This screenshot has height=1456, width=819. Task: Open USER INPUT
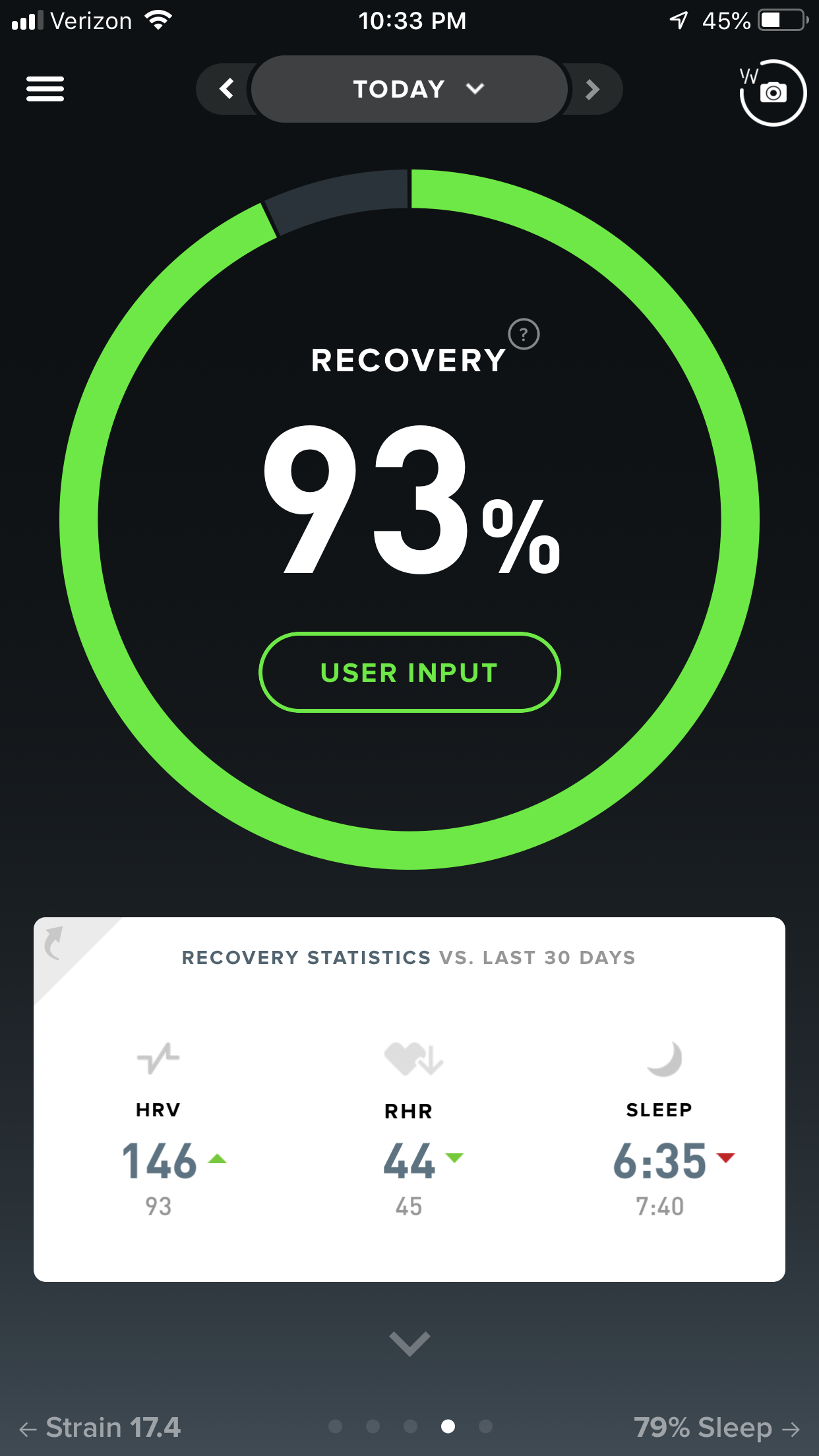tap(409, 673)
